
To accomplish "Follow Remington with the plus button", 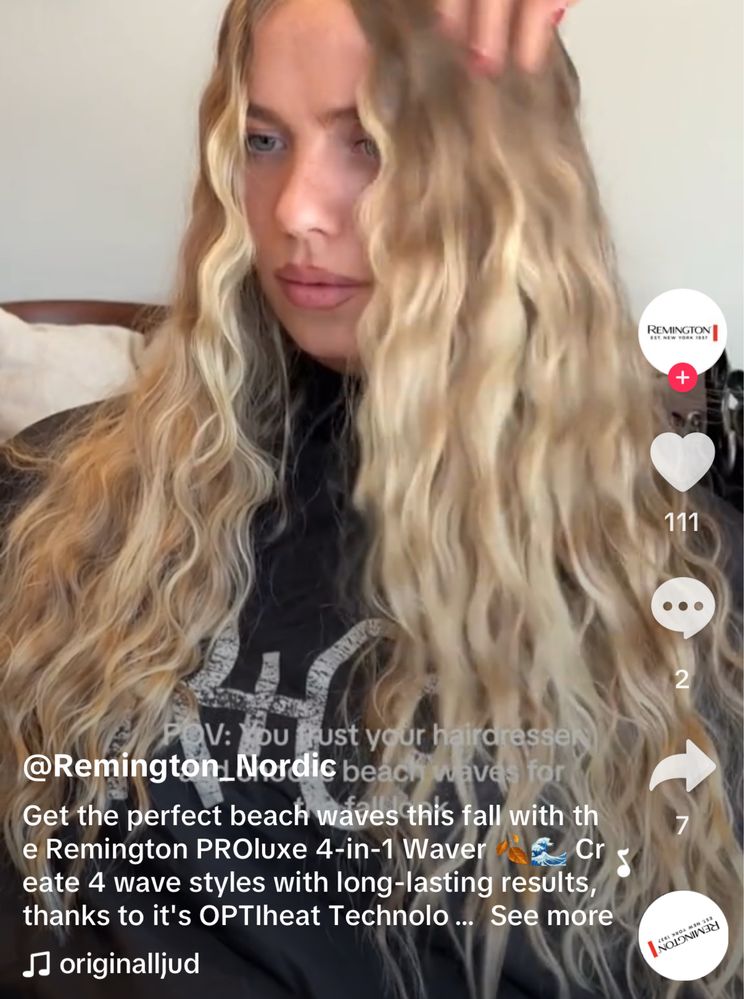I will [x=682, y=379].
